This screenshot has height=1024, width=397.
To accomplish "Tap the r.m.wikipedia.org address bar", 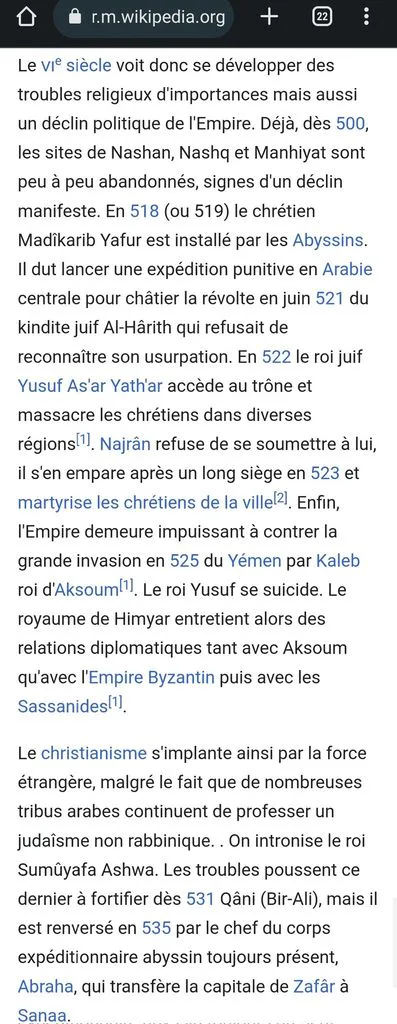I will coord(148,17).
